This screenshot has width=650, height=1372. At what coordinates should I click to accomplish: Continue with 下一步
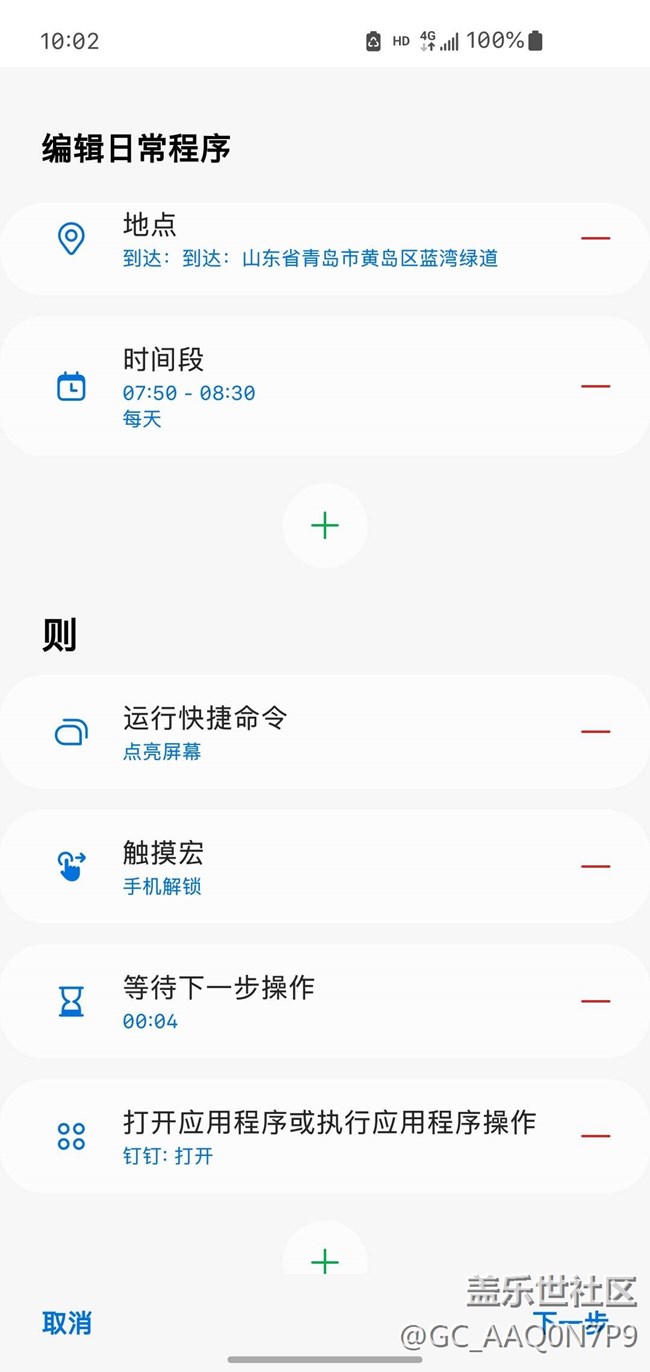coord(570,1324)
